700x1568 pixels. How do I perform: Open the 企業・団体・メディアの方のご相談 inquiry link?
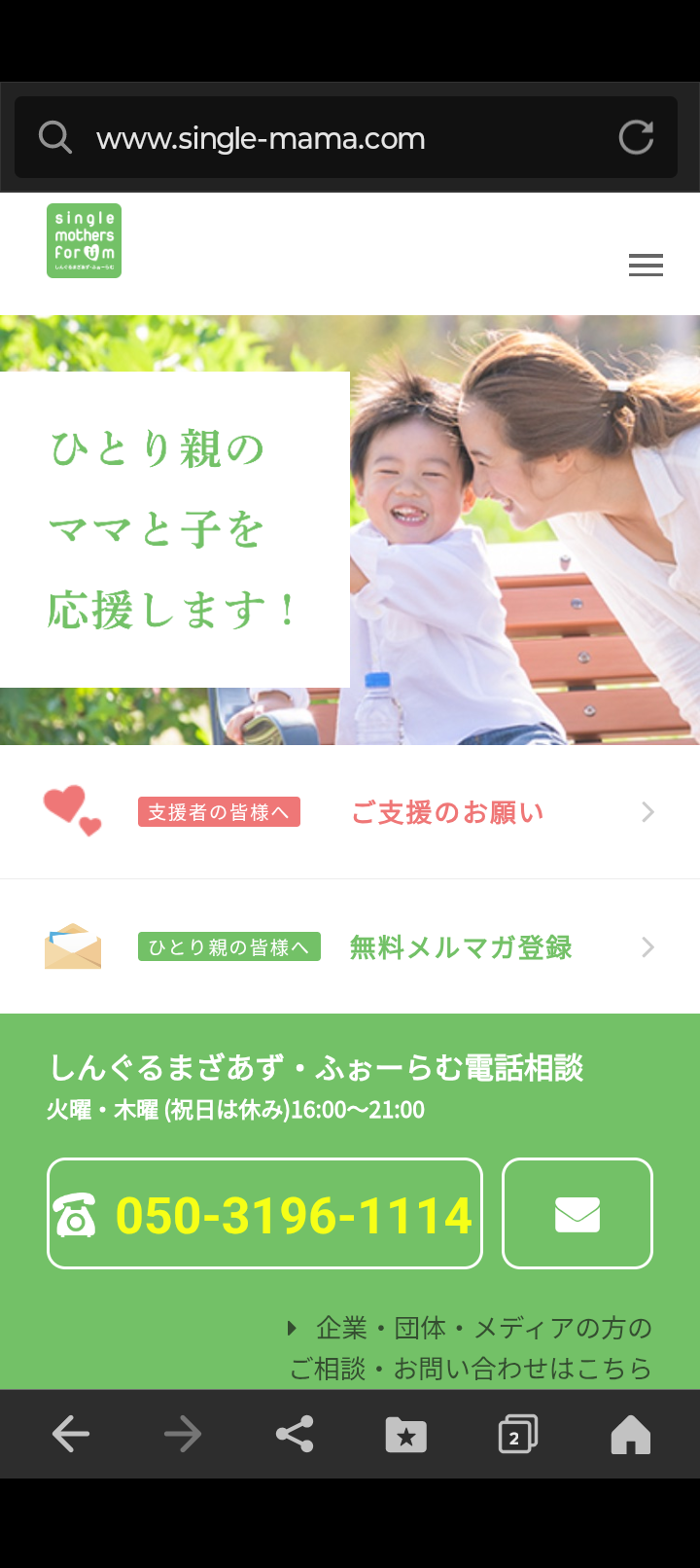[471, 1348]
